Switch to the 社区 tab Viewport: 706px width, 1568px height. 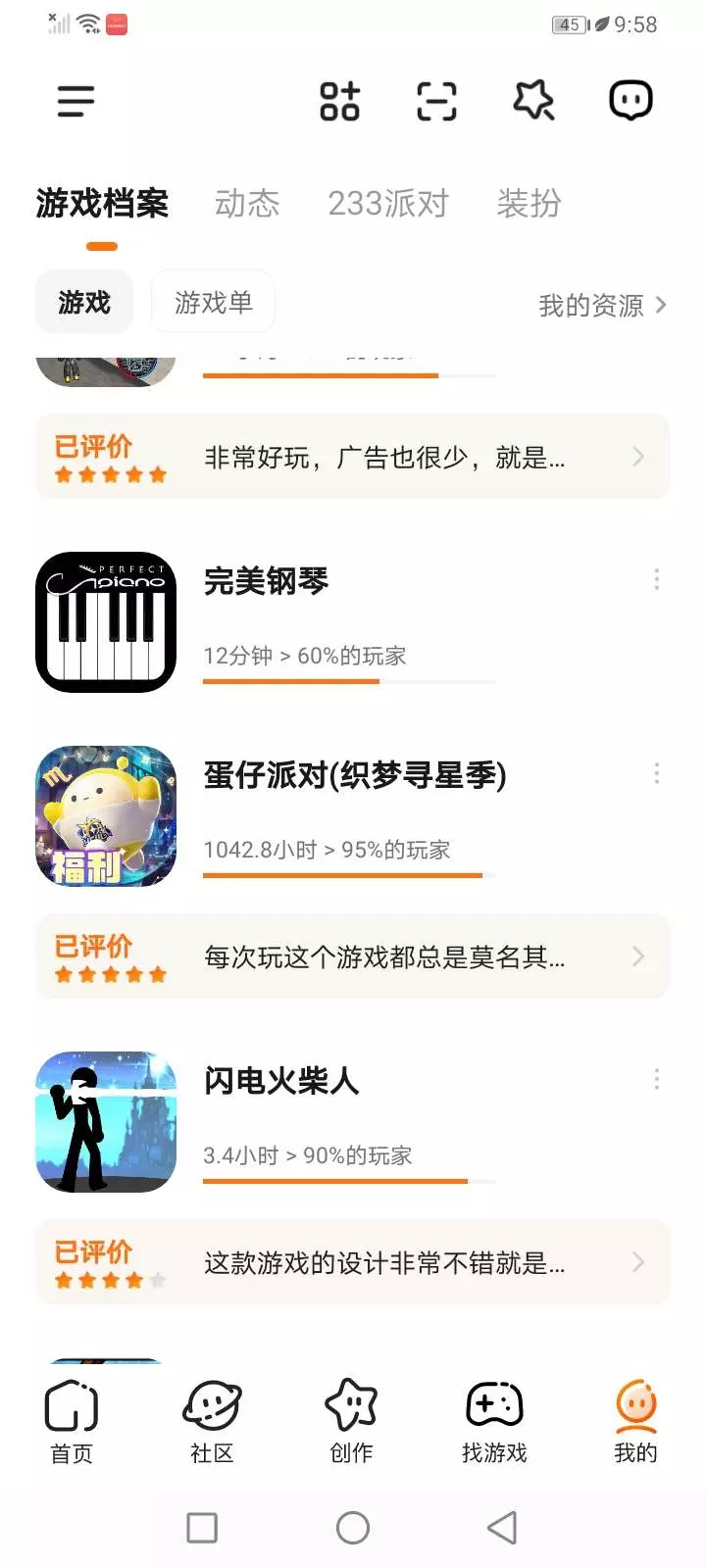pos(212,1422)
